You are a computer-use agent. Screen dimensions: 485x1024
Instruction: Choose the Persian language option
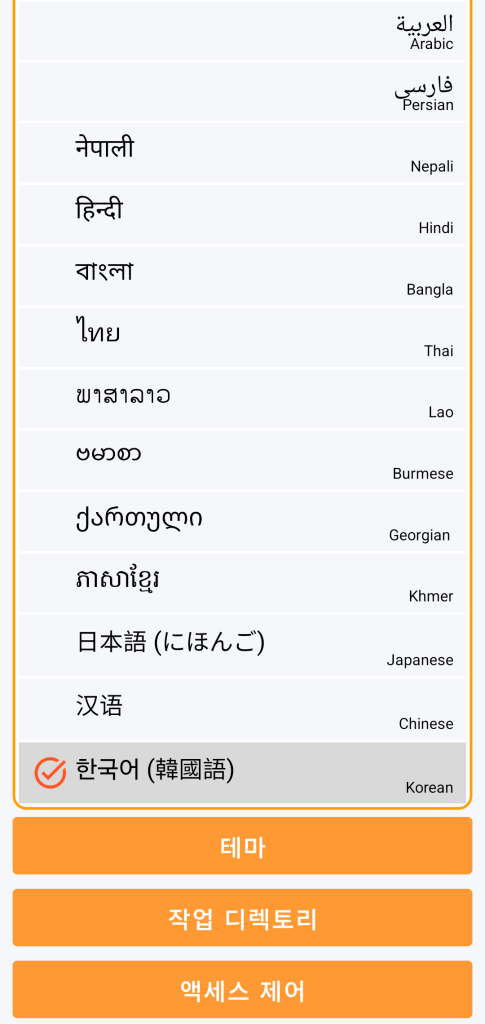[242, 92]
